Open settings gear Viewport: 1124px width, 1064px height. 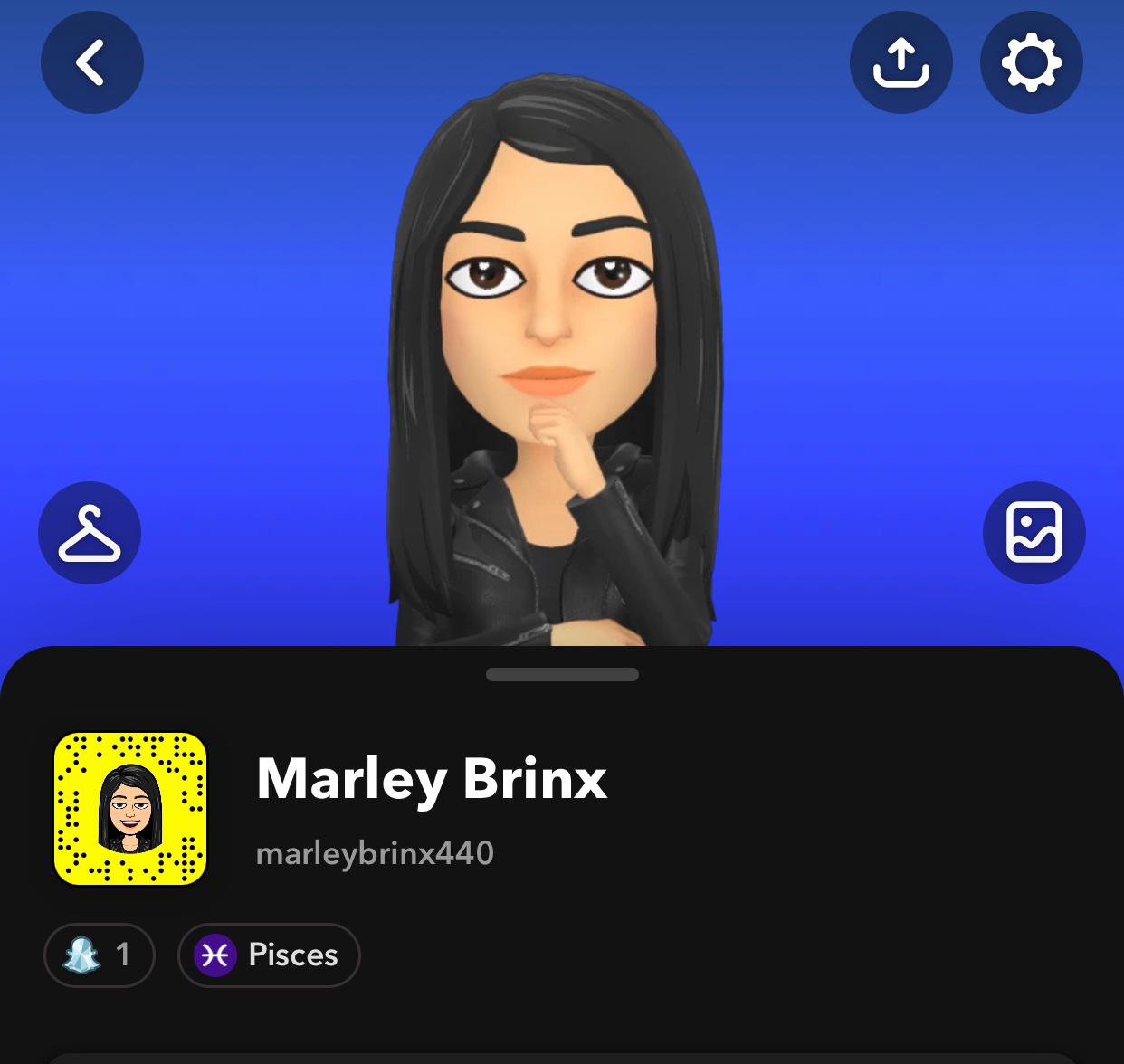[x=1031, y=62]
